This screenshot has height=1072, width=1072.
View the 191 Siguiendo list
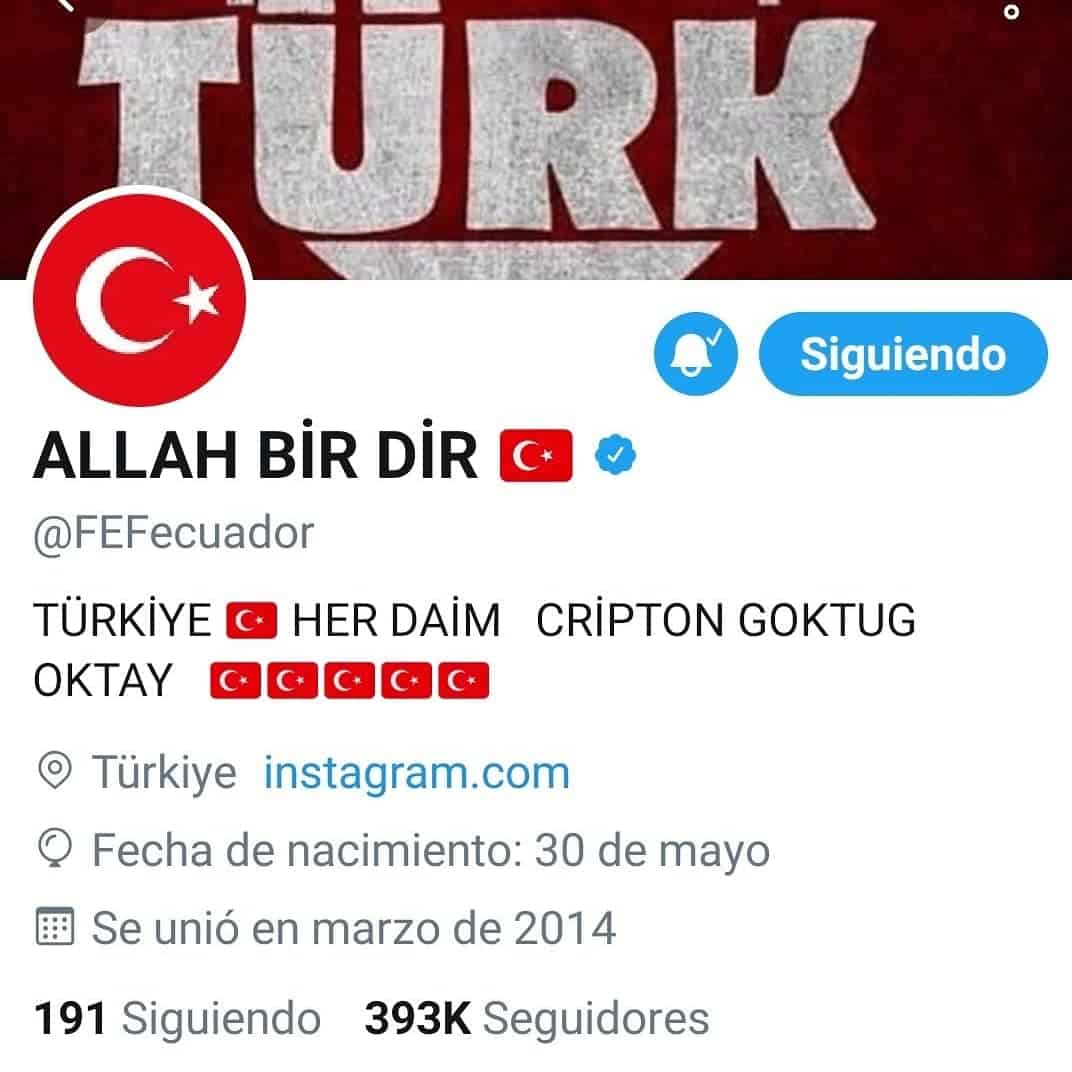coord(177,1019)
